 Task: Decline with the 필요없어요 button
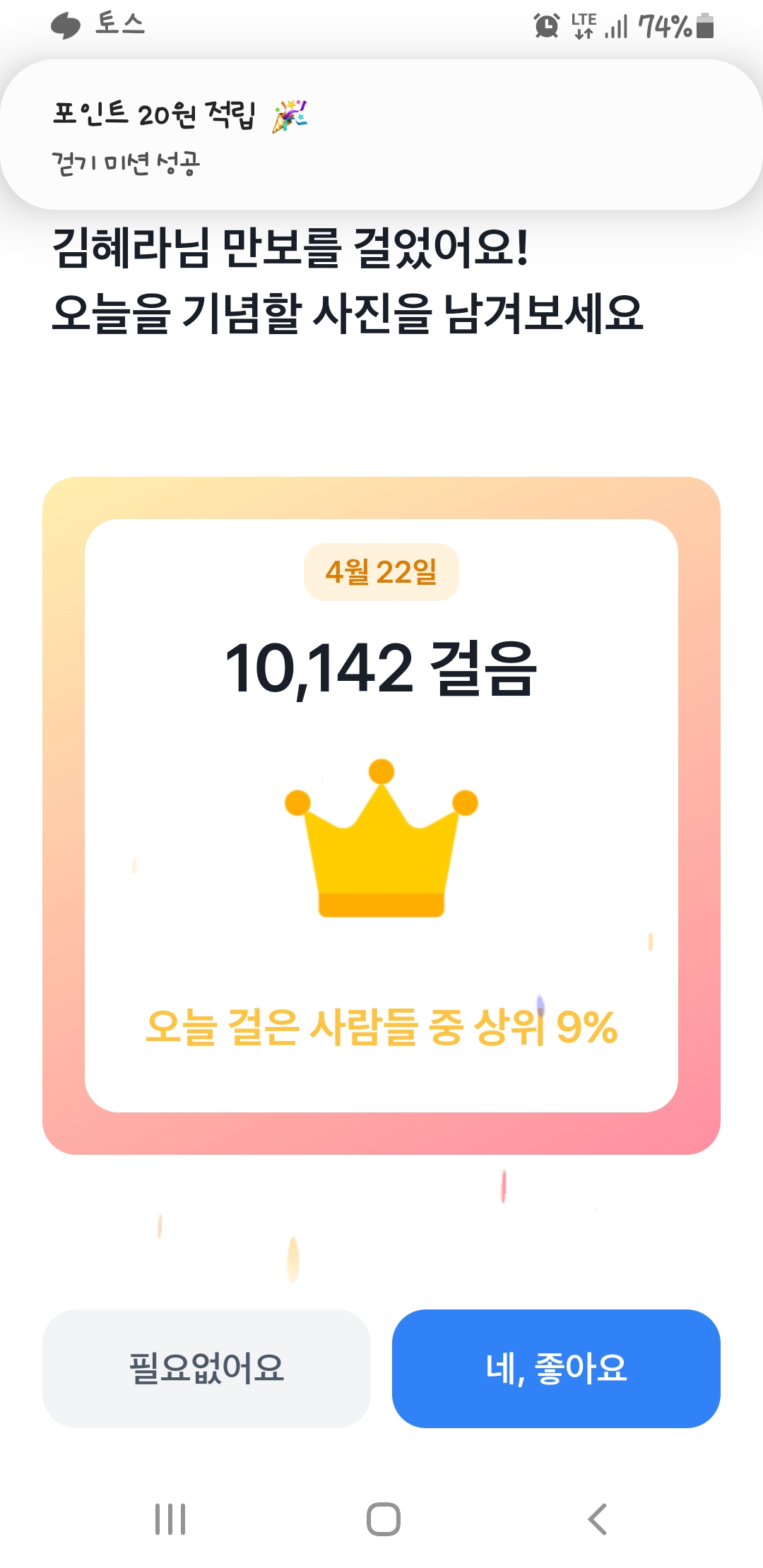[206, 1368]
